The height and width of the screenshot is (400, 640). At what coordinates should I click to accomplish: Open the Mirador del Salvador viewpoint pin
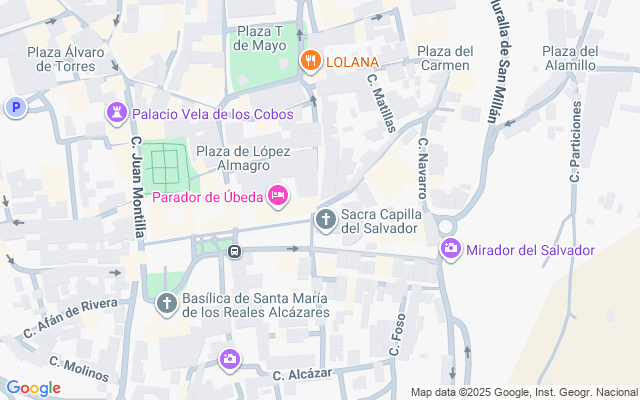(451, 249)
